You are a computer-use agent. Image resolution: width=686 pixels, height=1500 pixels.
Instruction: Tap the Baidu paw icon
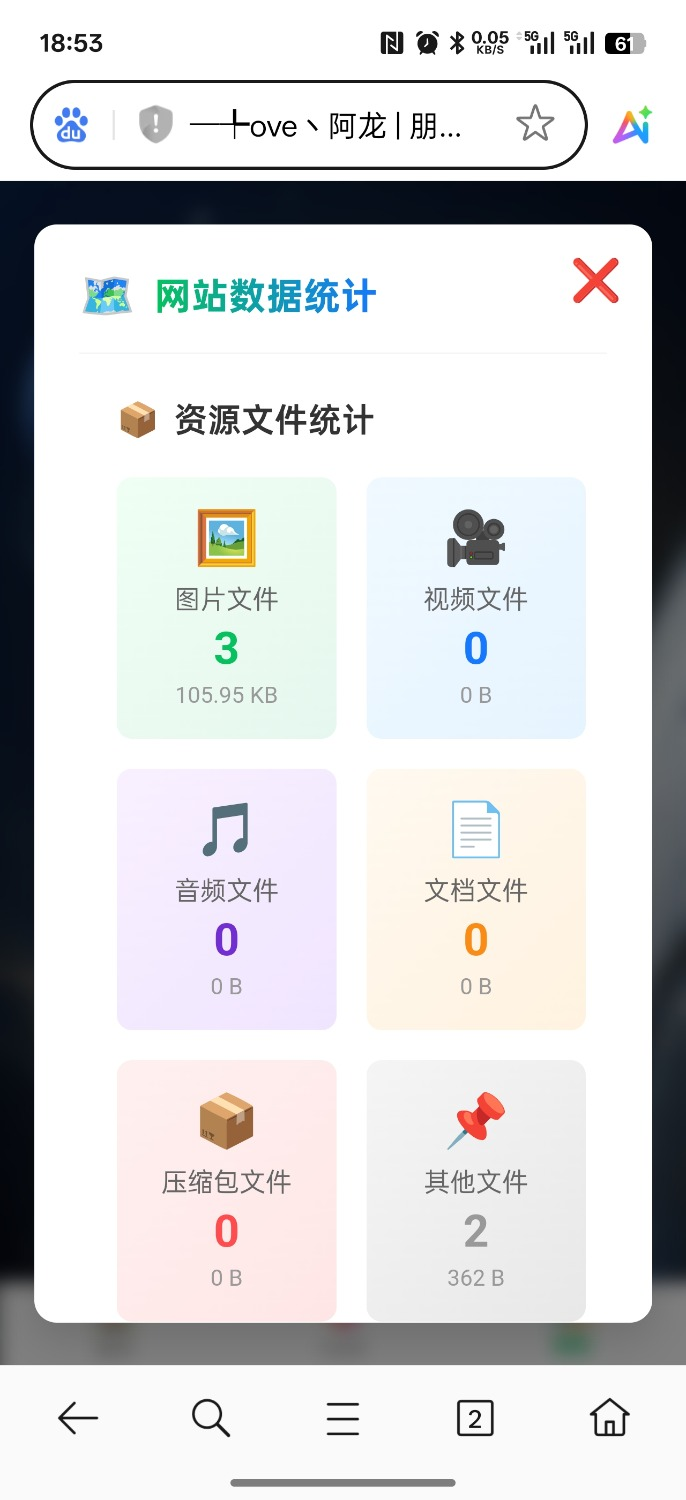71,125
